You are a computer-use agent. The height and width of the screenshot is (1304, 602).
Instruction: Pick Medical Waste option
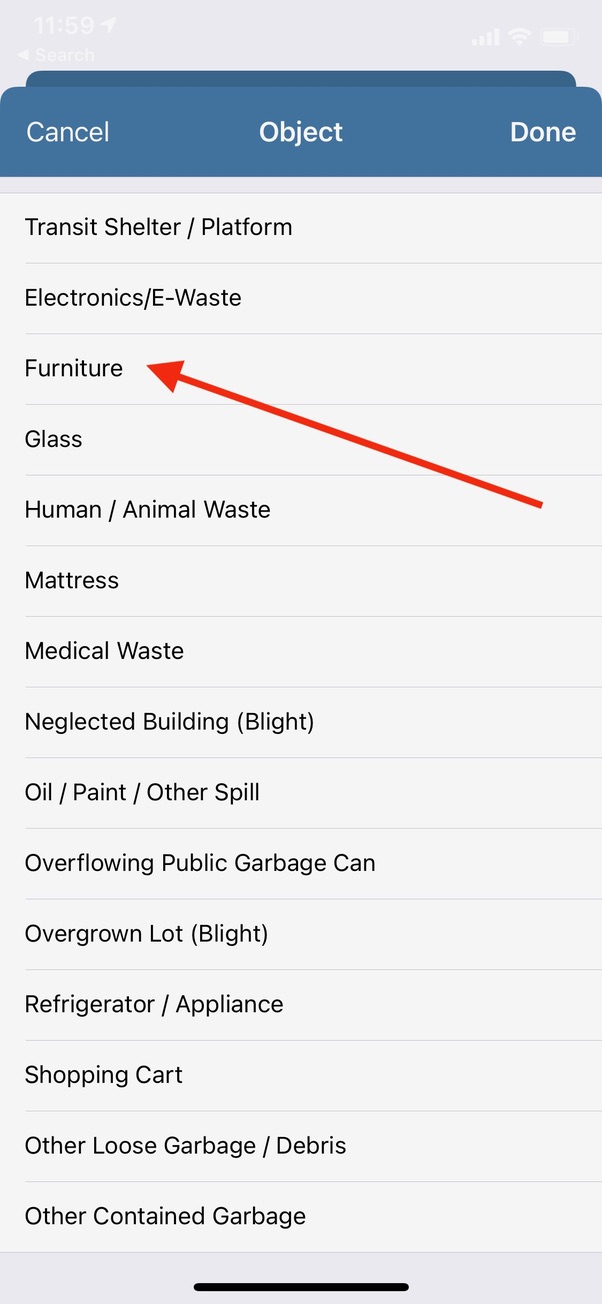pos(301,652)
